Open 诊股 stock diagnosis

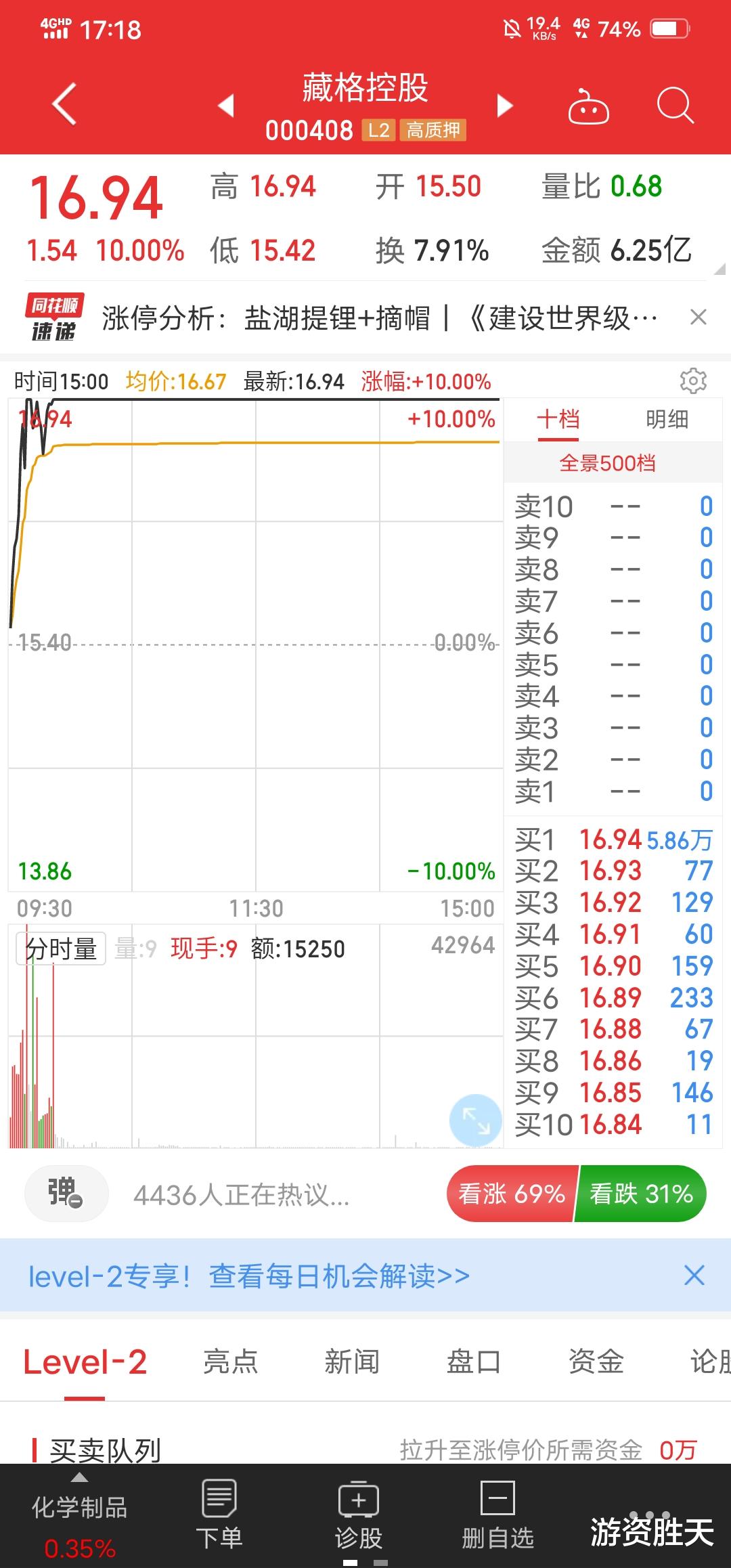tap(359, 1515)
